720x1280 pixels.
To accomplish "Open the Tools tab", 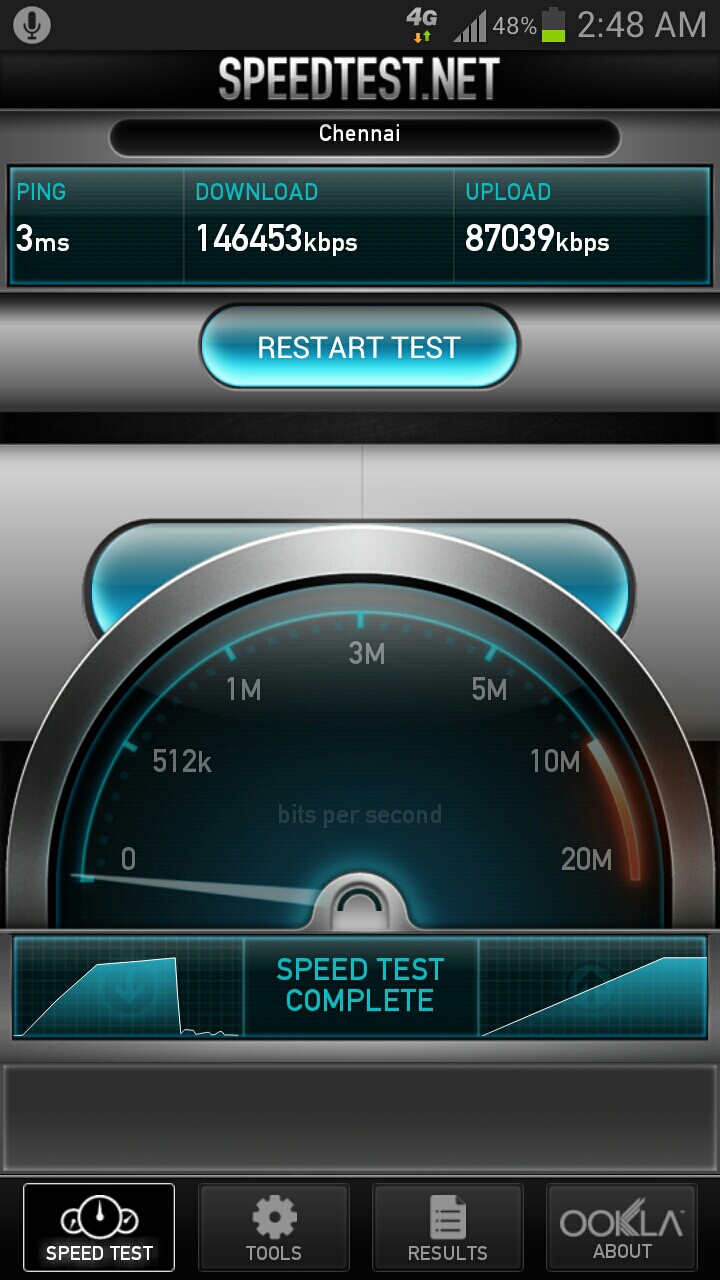I will [274, 1228].
